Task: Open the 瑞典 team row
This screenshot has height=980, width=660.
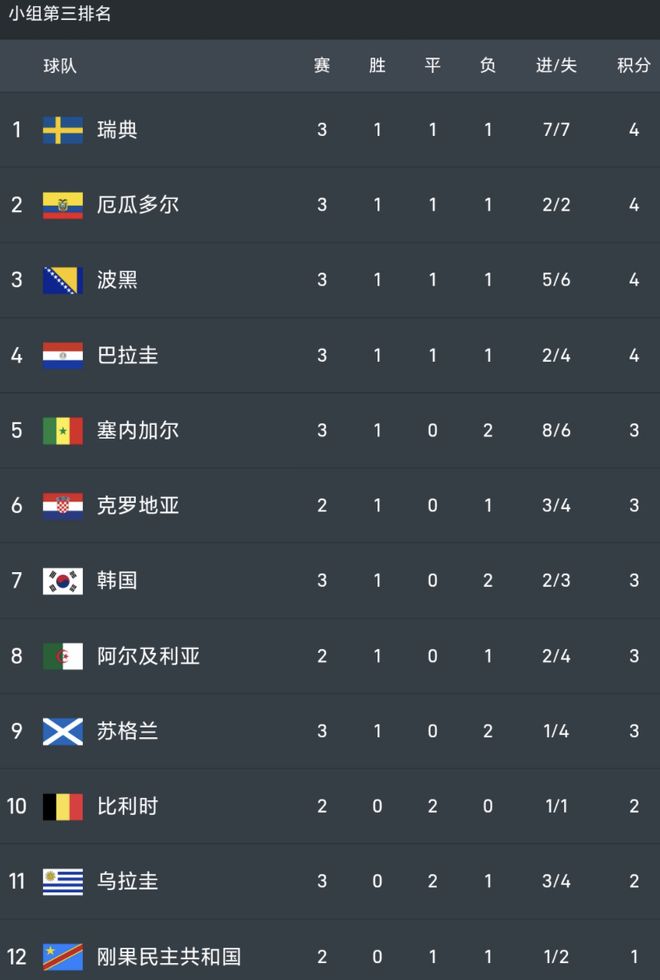Action: click(330, 130)
